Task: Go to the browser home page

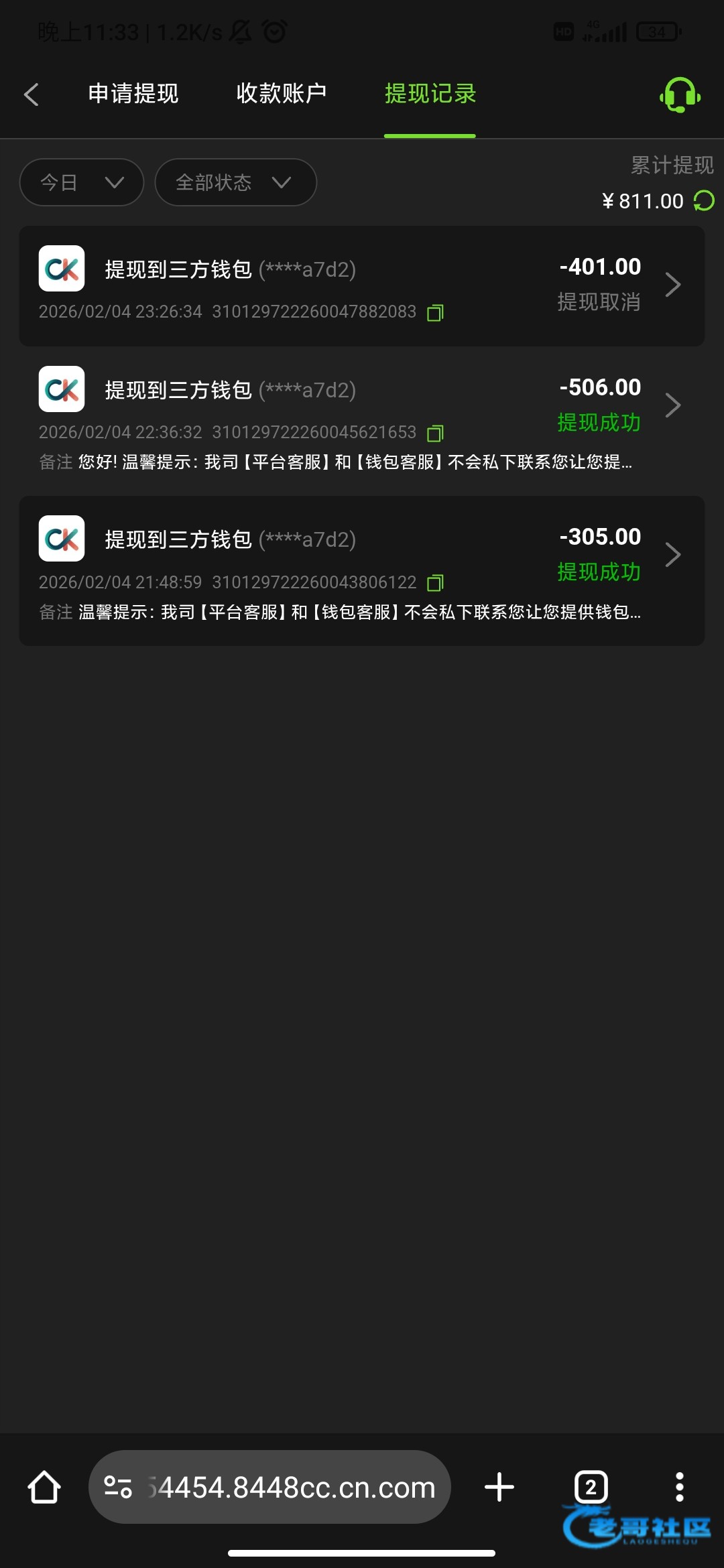Action: pyautogui.click(x=44, y=1488)
